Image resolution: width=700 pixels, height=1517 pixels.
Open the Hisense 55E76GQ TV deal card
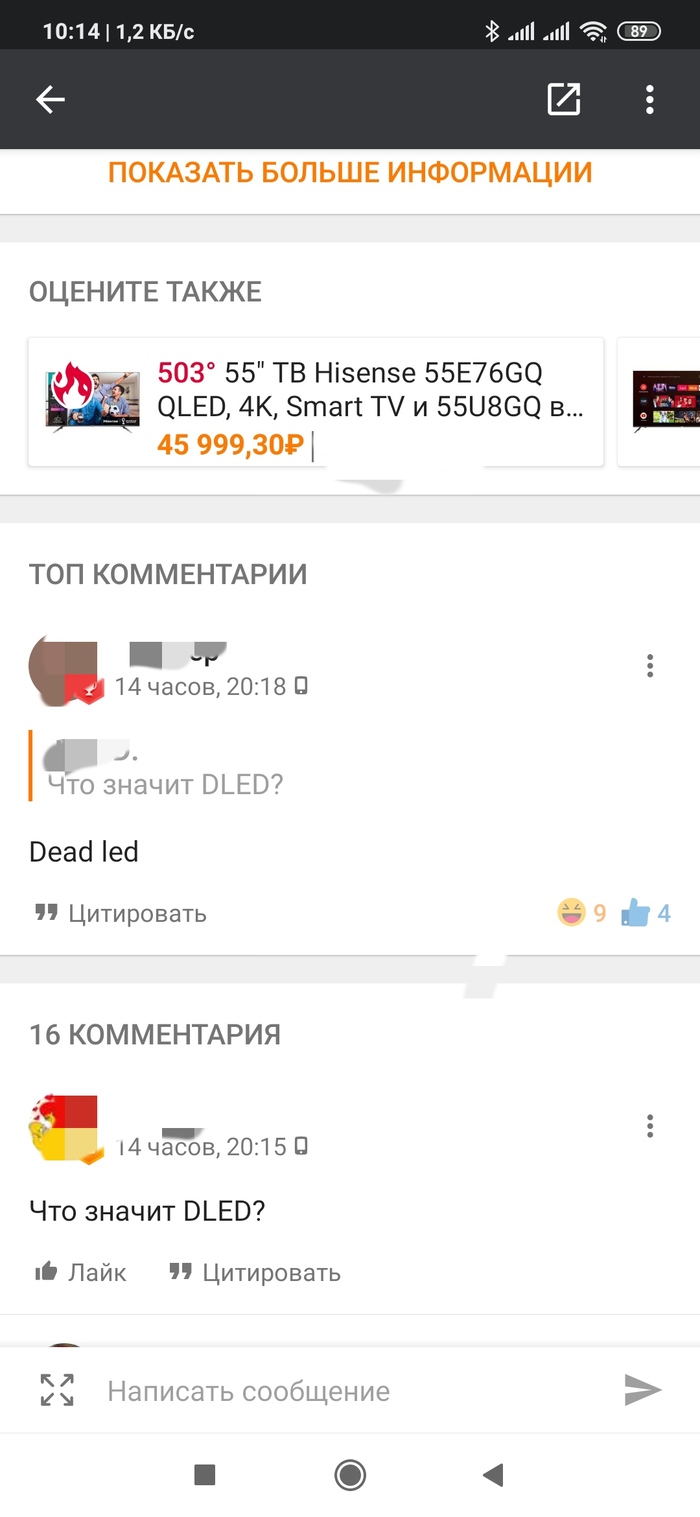pyautogui.click(x=316, y=402)
